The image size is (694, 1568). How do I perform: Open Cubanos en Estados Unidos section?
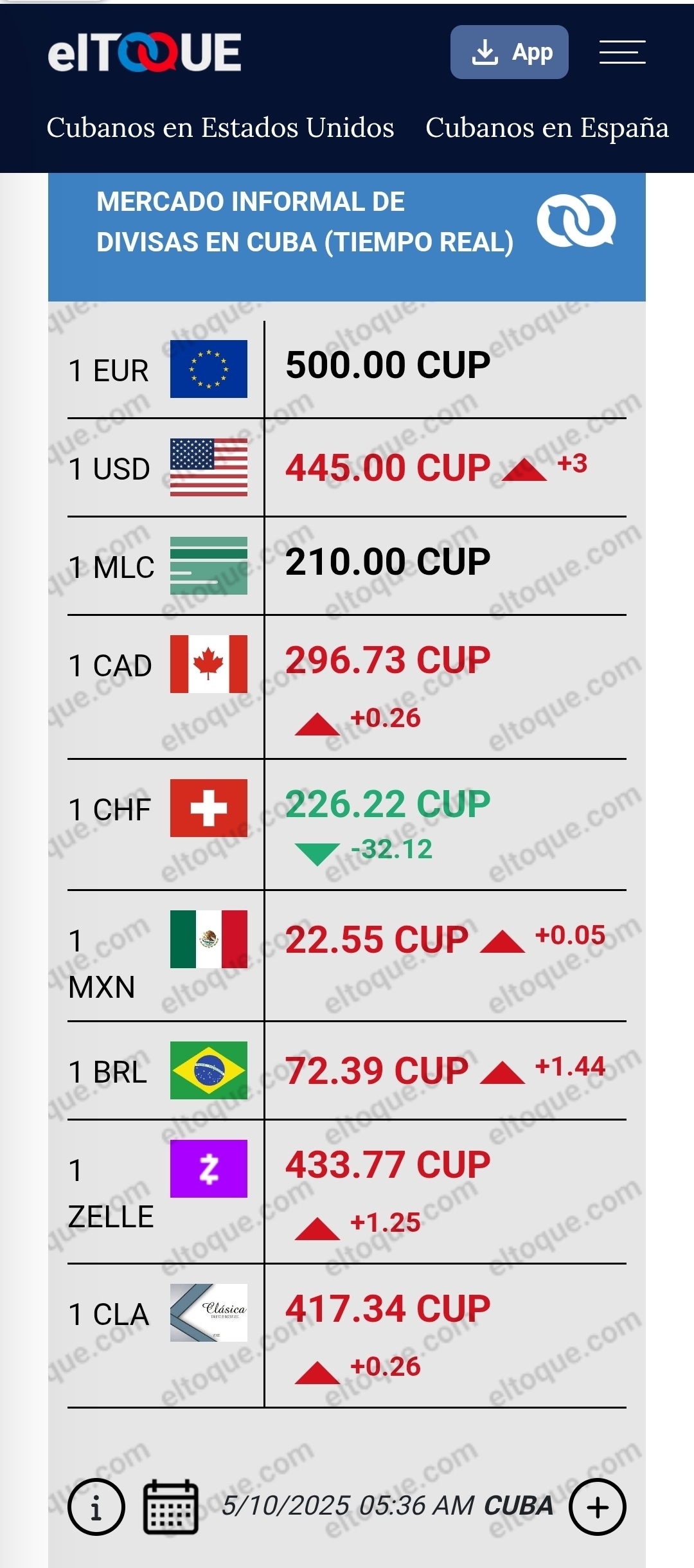coord(220,127)
